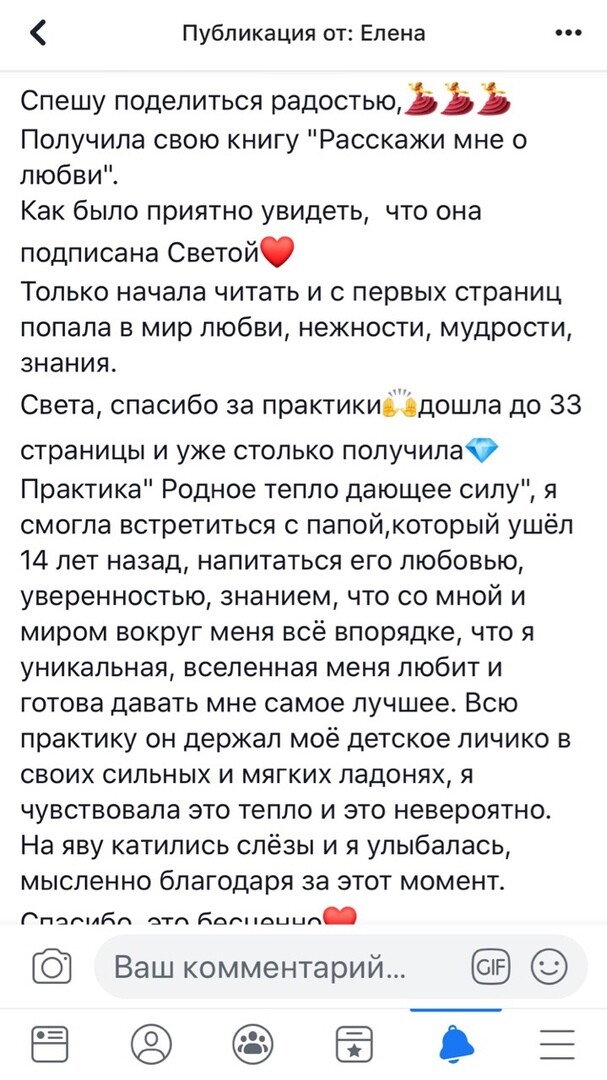This screenshot has width=607, height=1080.
Task: Open the three-dot options menu
Action: pyautogui.click(x=567, y=33)
